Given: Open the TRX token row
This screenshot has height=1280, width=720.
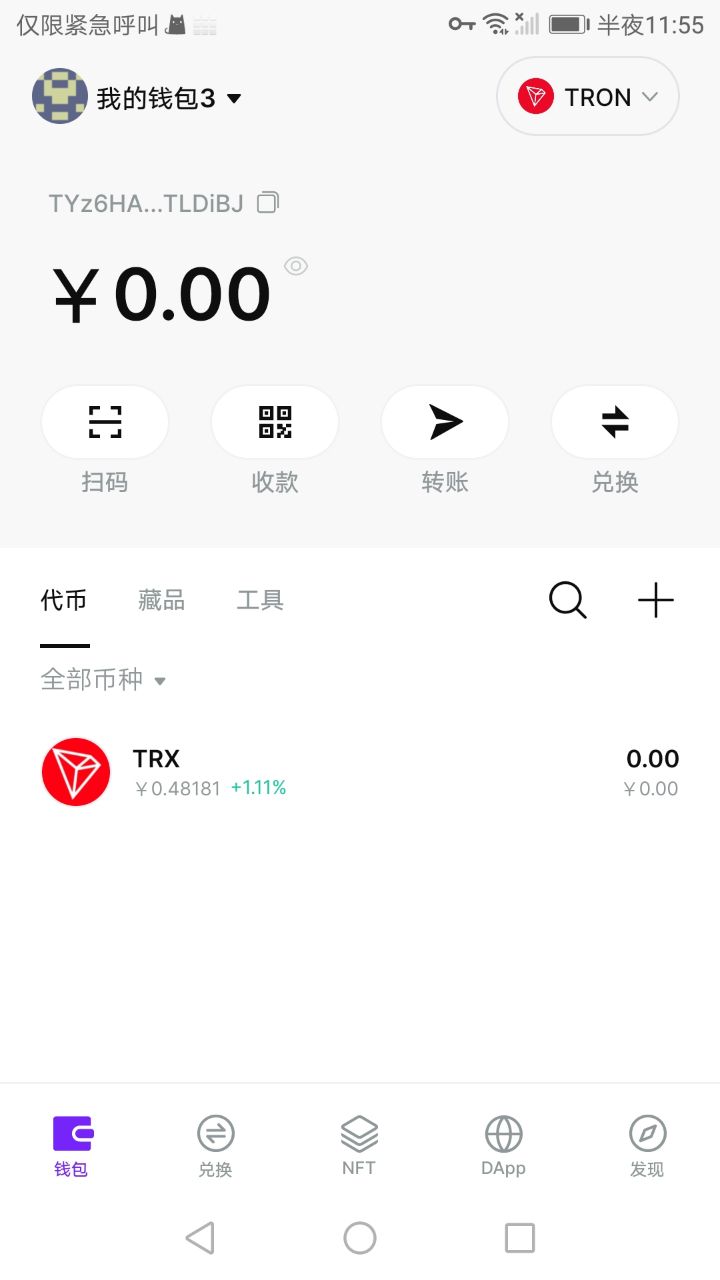Looking at the screenshot, I should coord(360,772).
